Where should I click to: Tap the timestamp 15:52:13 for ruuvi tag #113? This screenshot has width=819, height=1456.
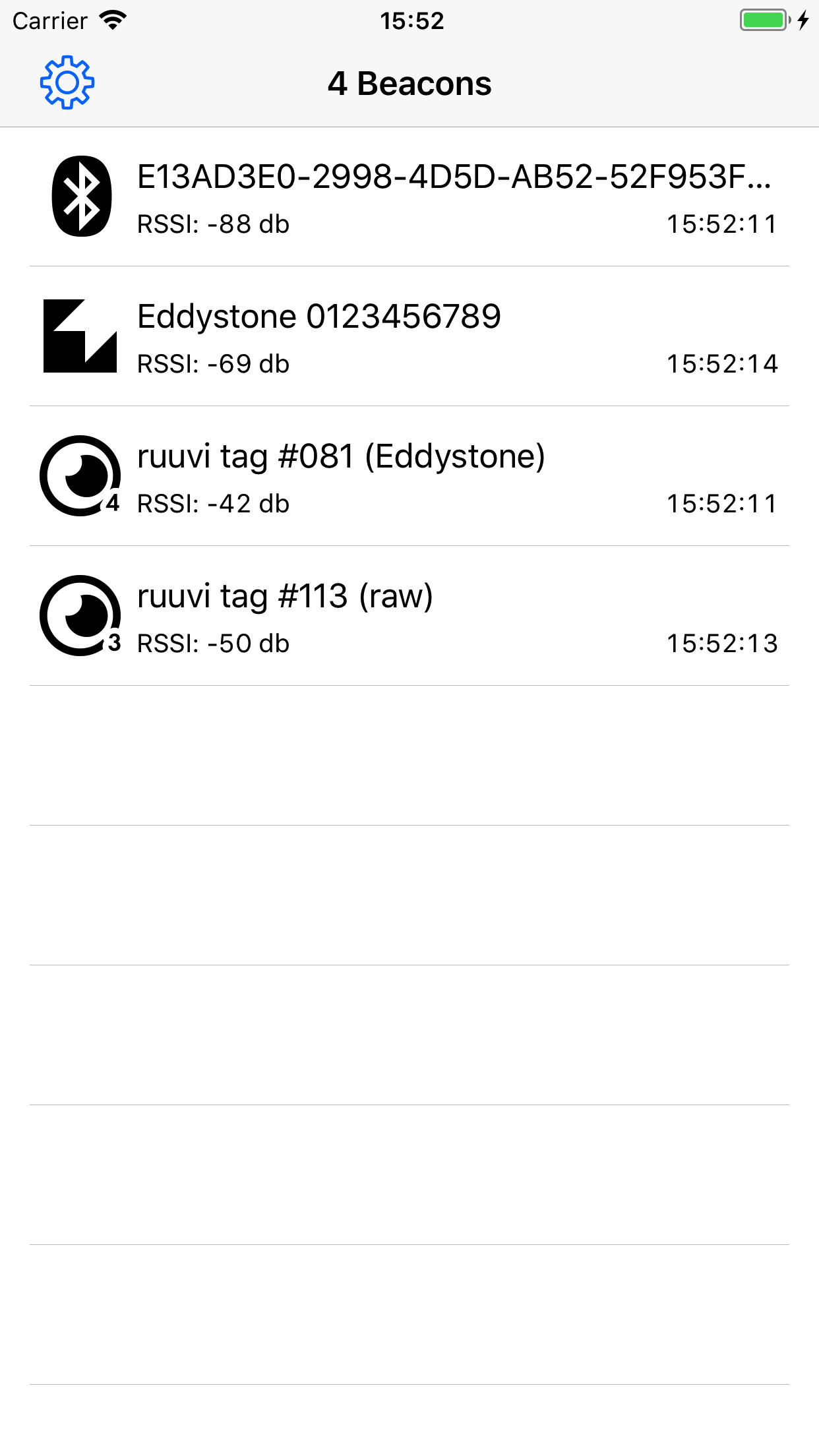click(721, 642)
